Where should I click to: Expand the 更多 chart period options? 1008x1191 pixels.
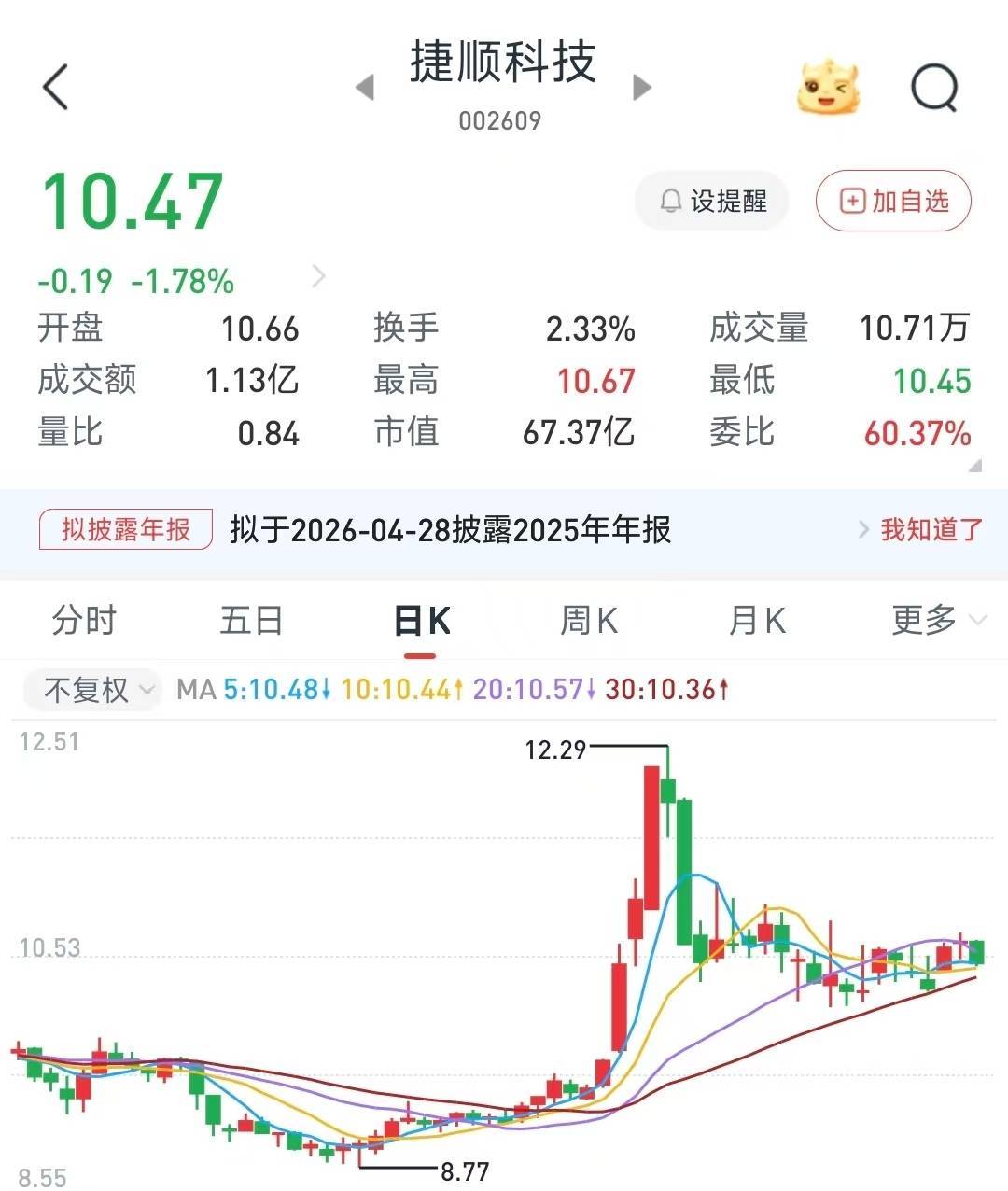(937, 620)
